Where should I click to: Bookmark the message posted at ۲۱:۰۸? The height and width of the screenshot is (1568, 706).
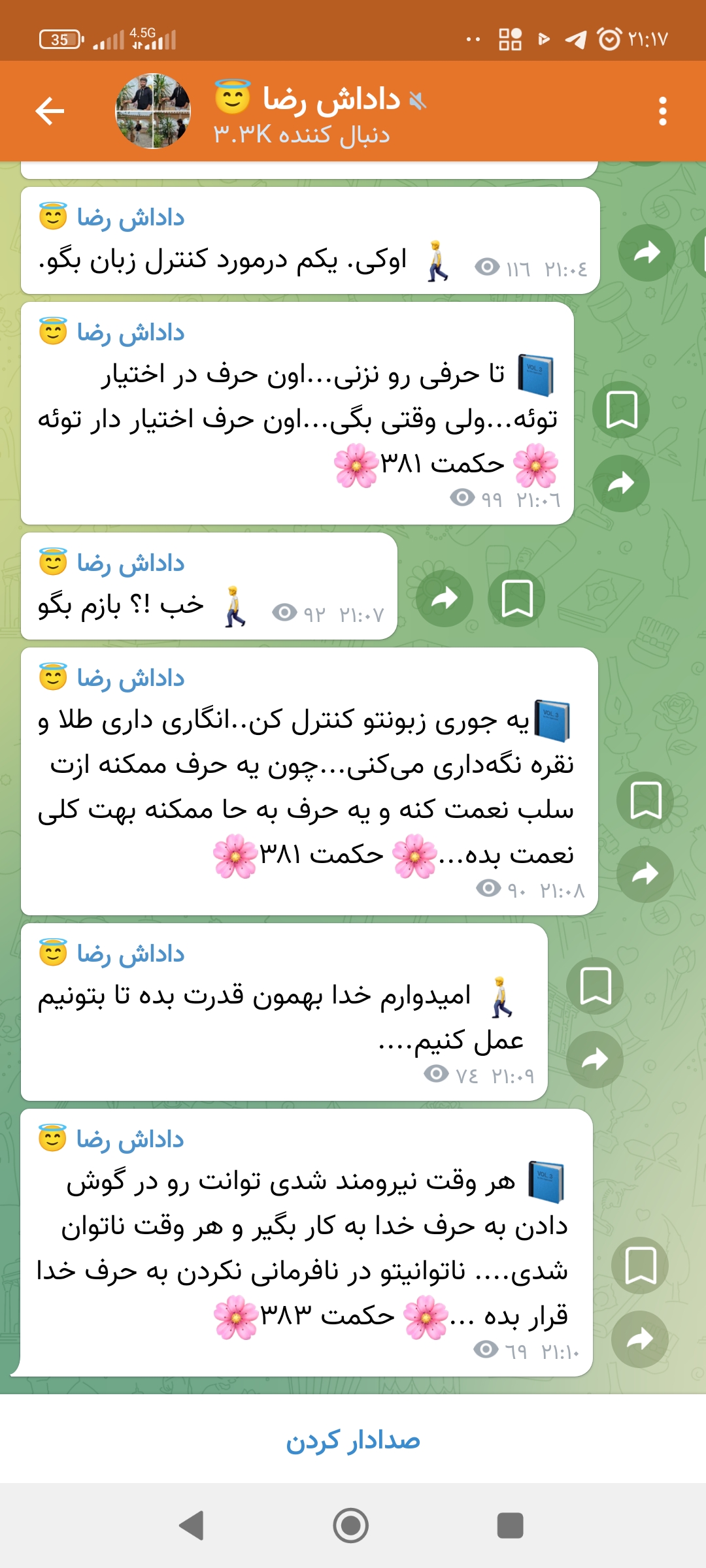(645, 800)
